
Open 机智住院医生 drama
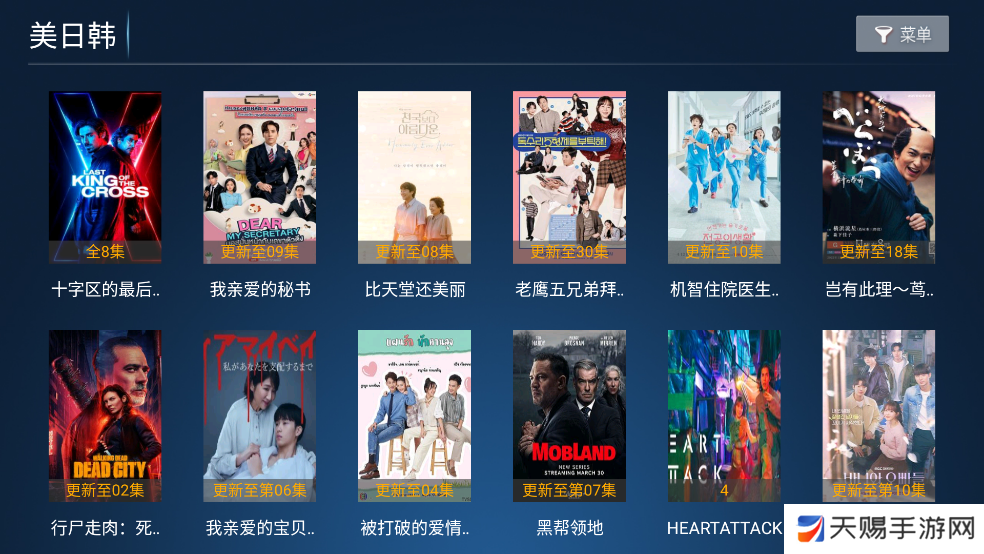724,178
